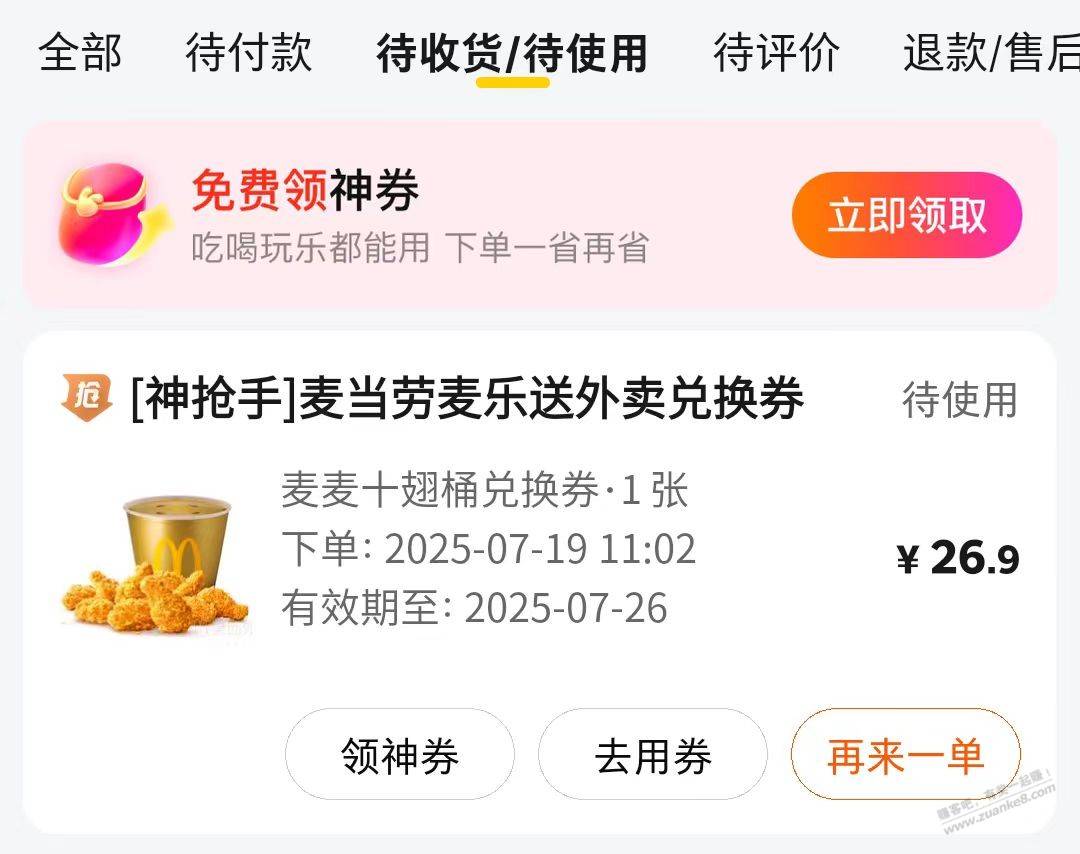Select the 待收货/待使用 tab
The height and width of the screenshot is (854, 1080).
tap(512, 52)
